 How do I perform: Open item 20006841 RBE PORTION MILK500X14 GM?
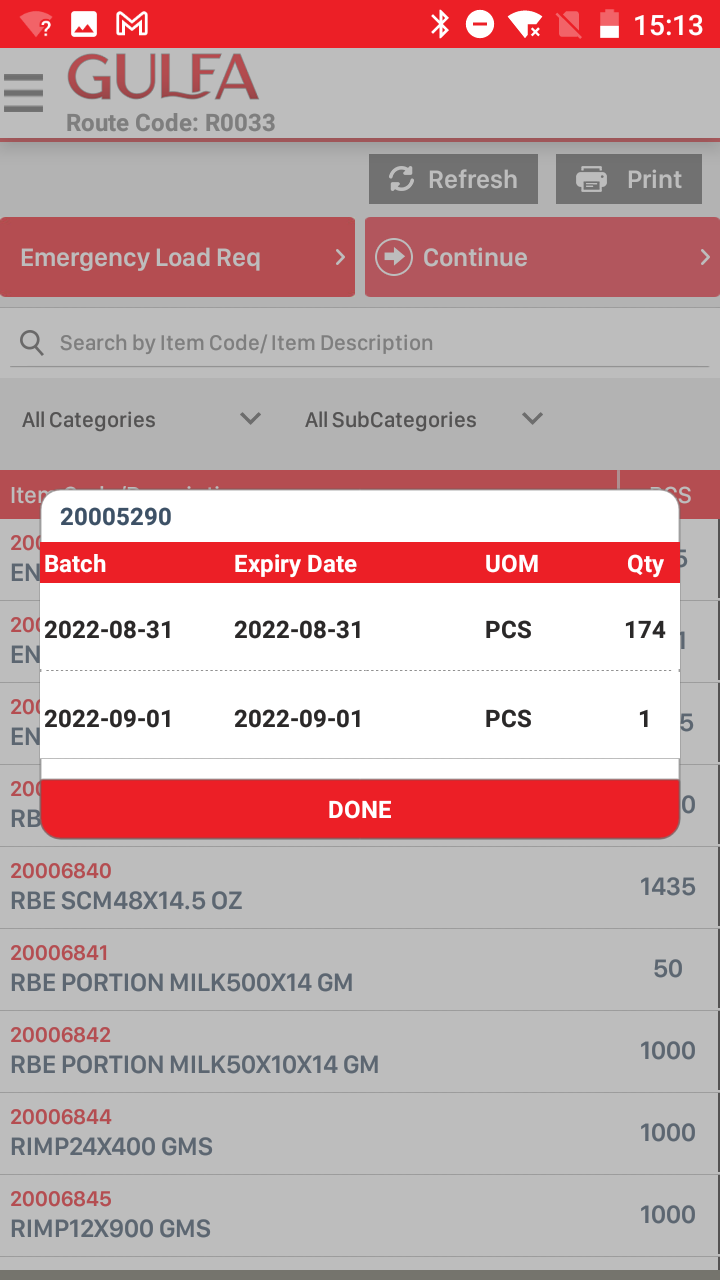(300, 968)
